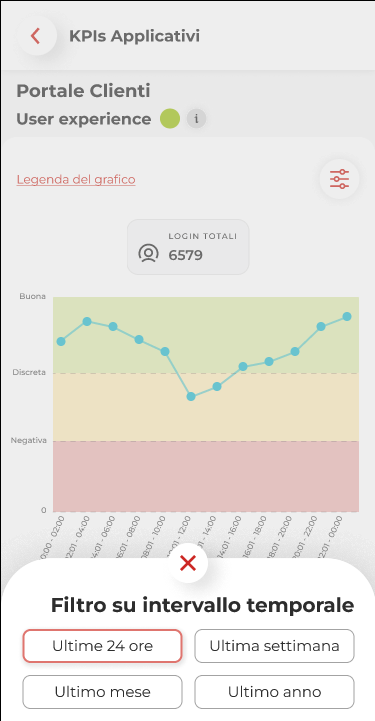Go back from KPIs Applicativi
This screenshot has width=375, height=721.
pyautogui.click(x=37, y=36)
